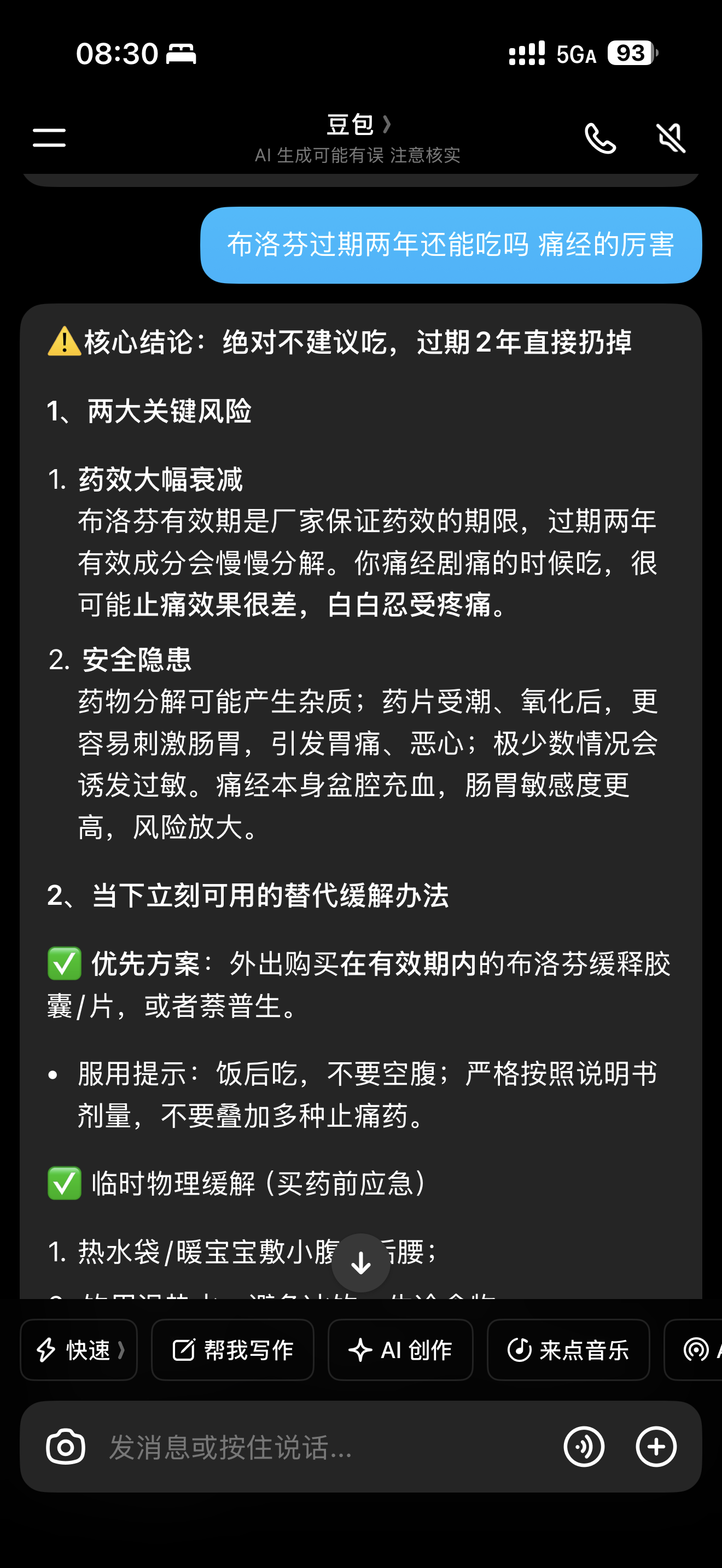Screen dimensions: 722x1568
Task: Focus the 发消息或按住说话 message field
Action: coord(323,1447)
